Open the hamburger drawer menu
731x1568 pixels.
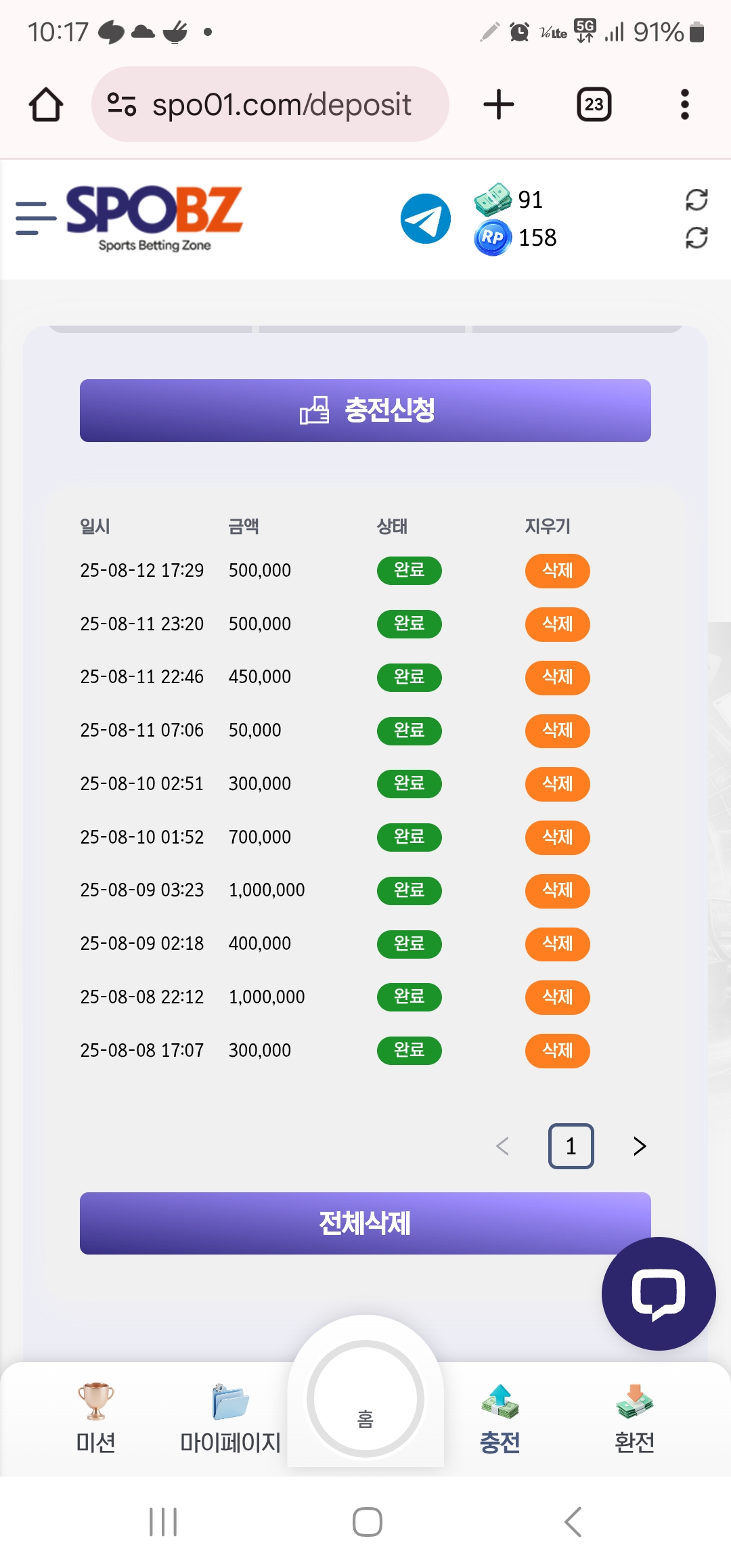36,218
